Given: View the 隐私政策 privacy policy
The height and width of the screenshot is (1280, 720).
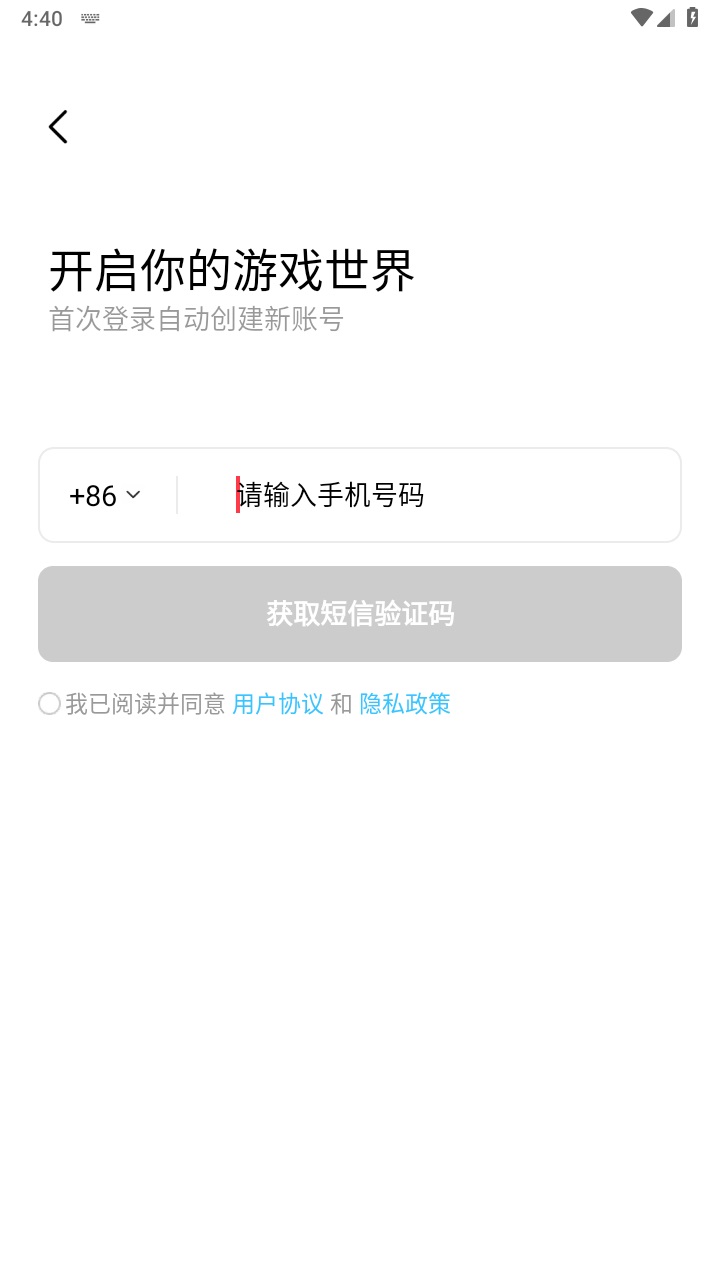Looking at the screenshot, I should click(404, 704).
